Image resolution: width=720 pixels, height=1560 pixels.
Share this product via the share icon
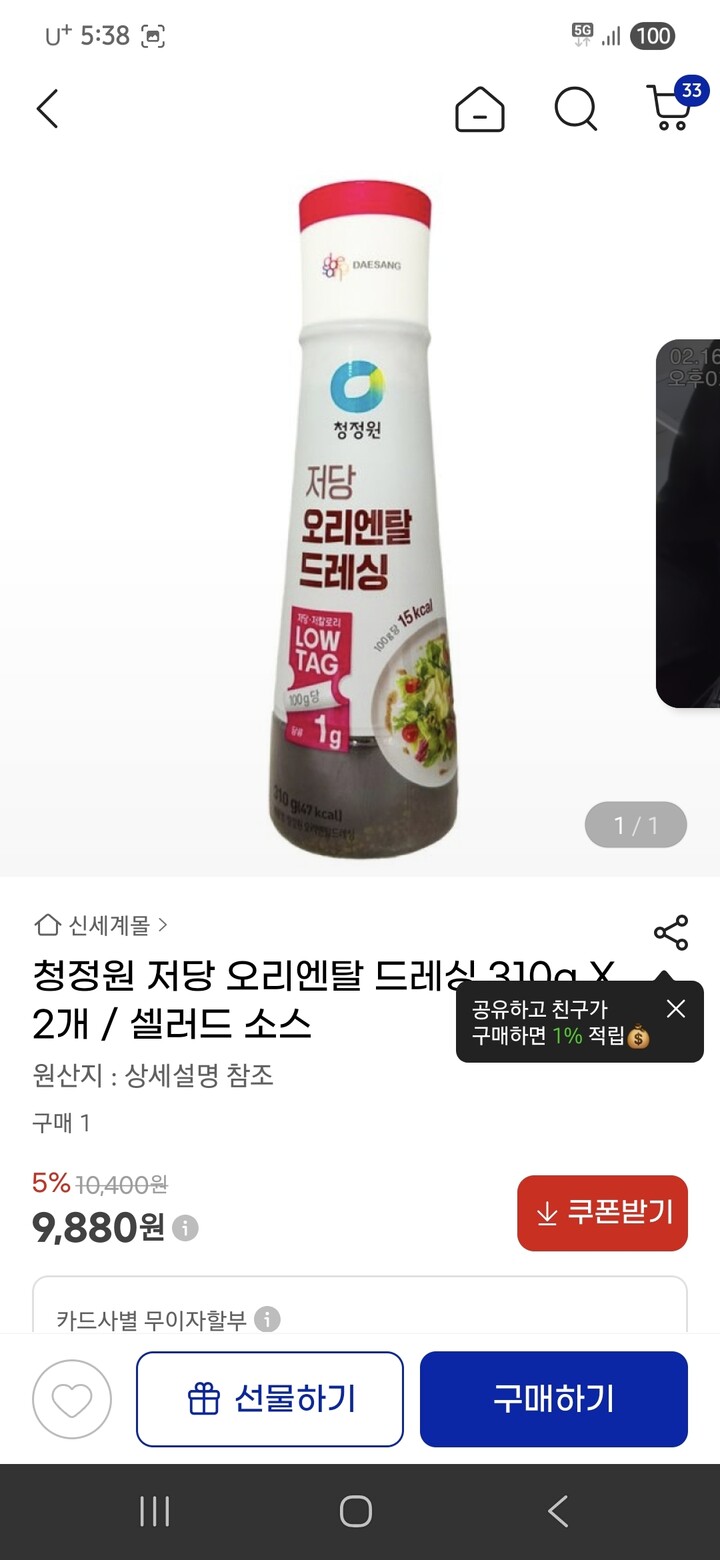tap(671, 932)
